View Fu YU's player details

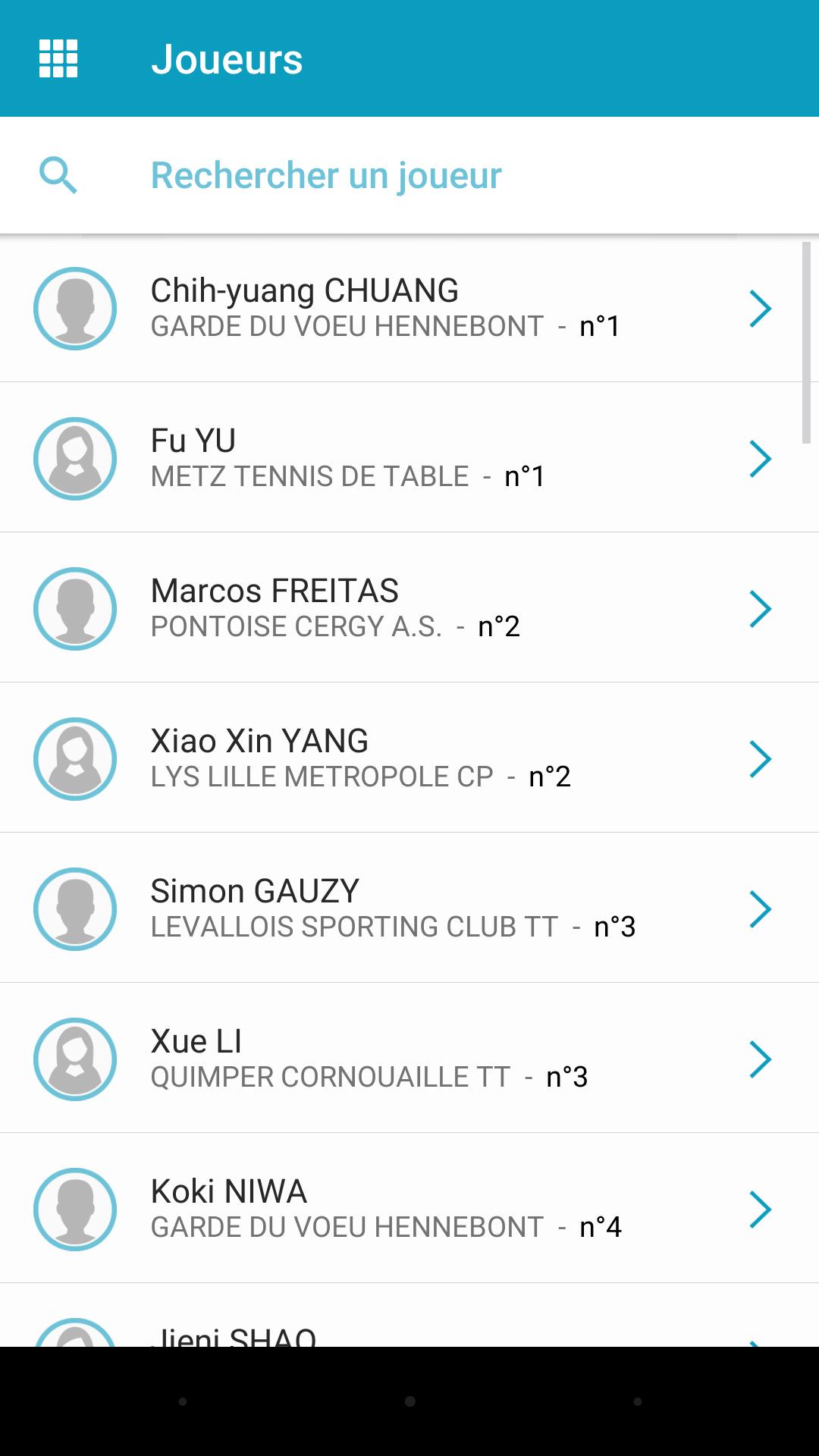pyautogui.click(x=409, y=458)
